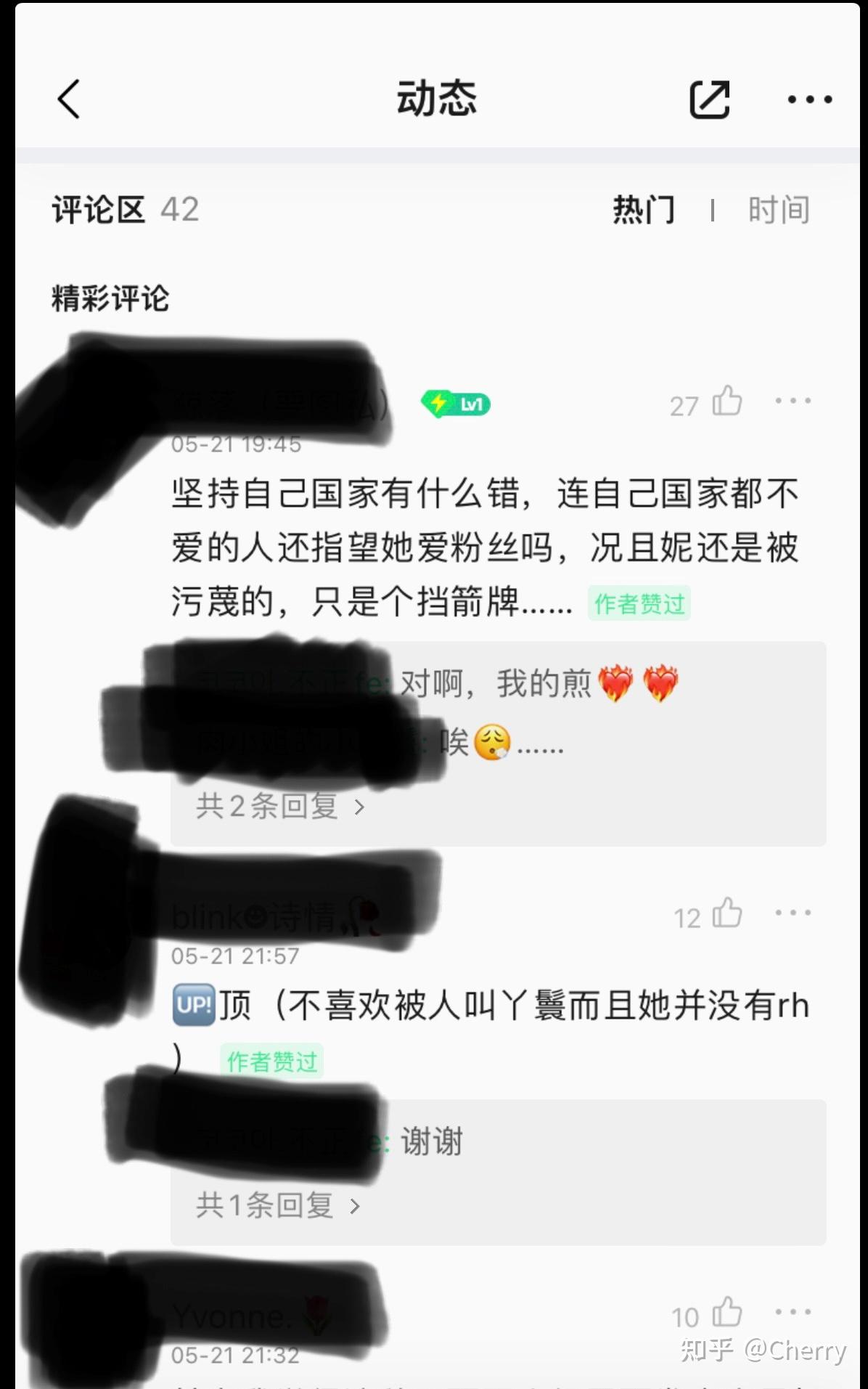
Task: Share this 动态 post
Action: tap(709, 99)
